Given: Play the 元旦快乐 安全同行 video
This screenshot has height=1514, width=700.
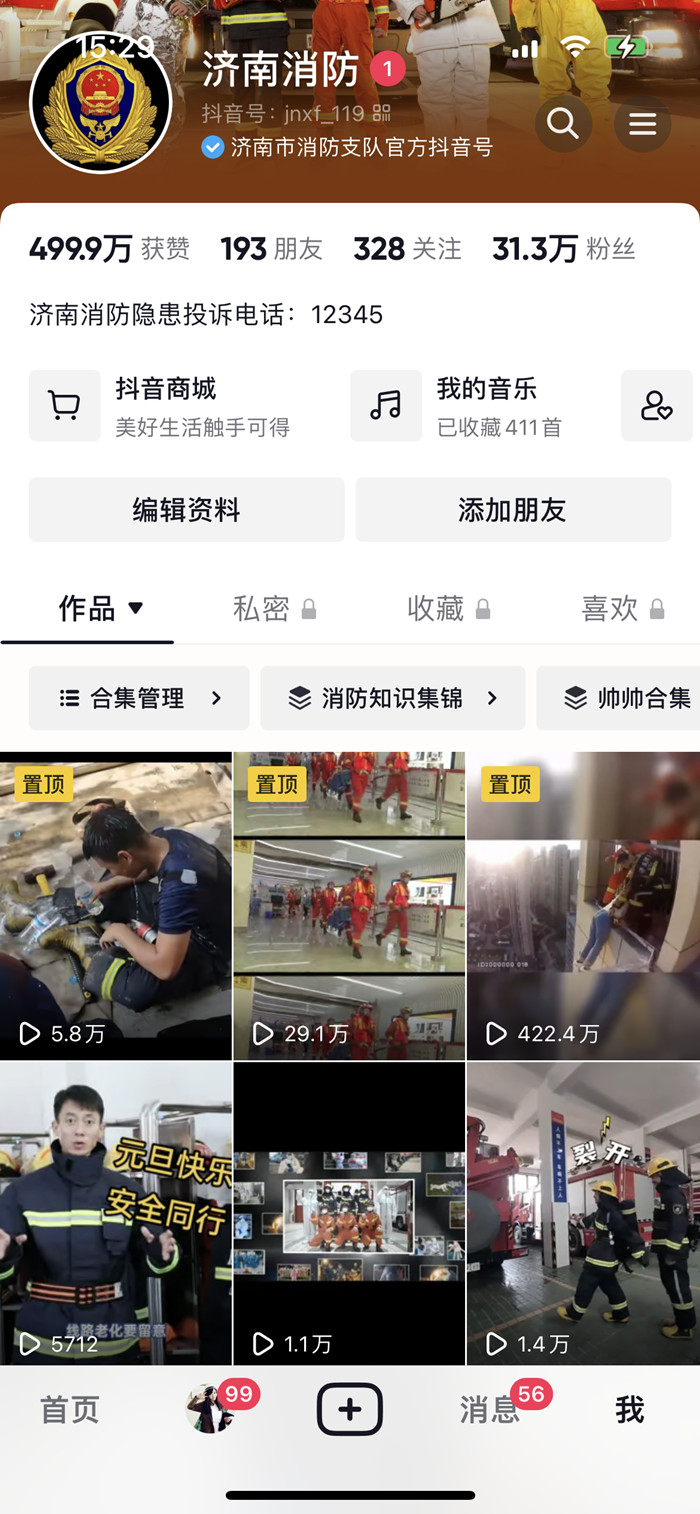Looking at the screenshot, I should pos(116,1213).
